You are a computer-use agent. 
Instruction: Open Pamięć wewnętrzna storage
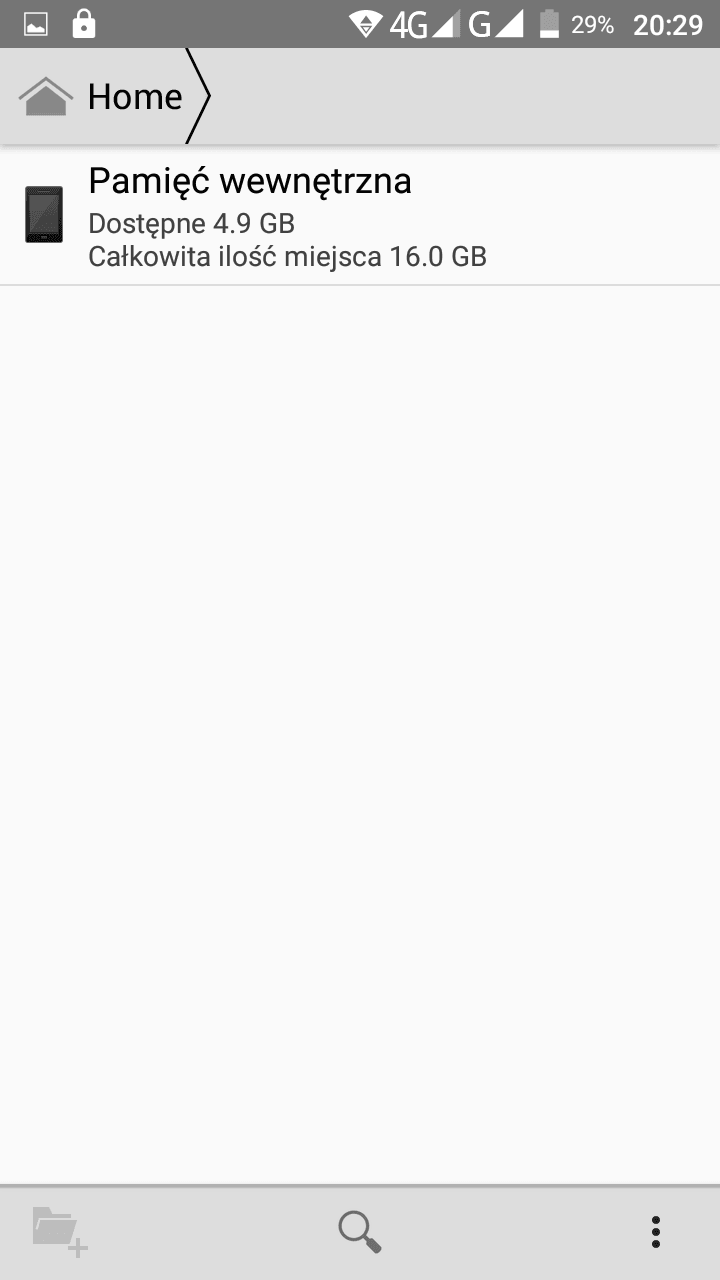pyautogui.click(x=360, y=216)
